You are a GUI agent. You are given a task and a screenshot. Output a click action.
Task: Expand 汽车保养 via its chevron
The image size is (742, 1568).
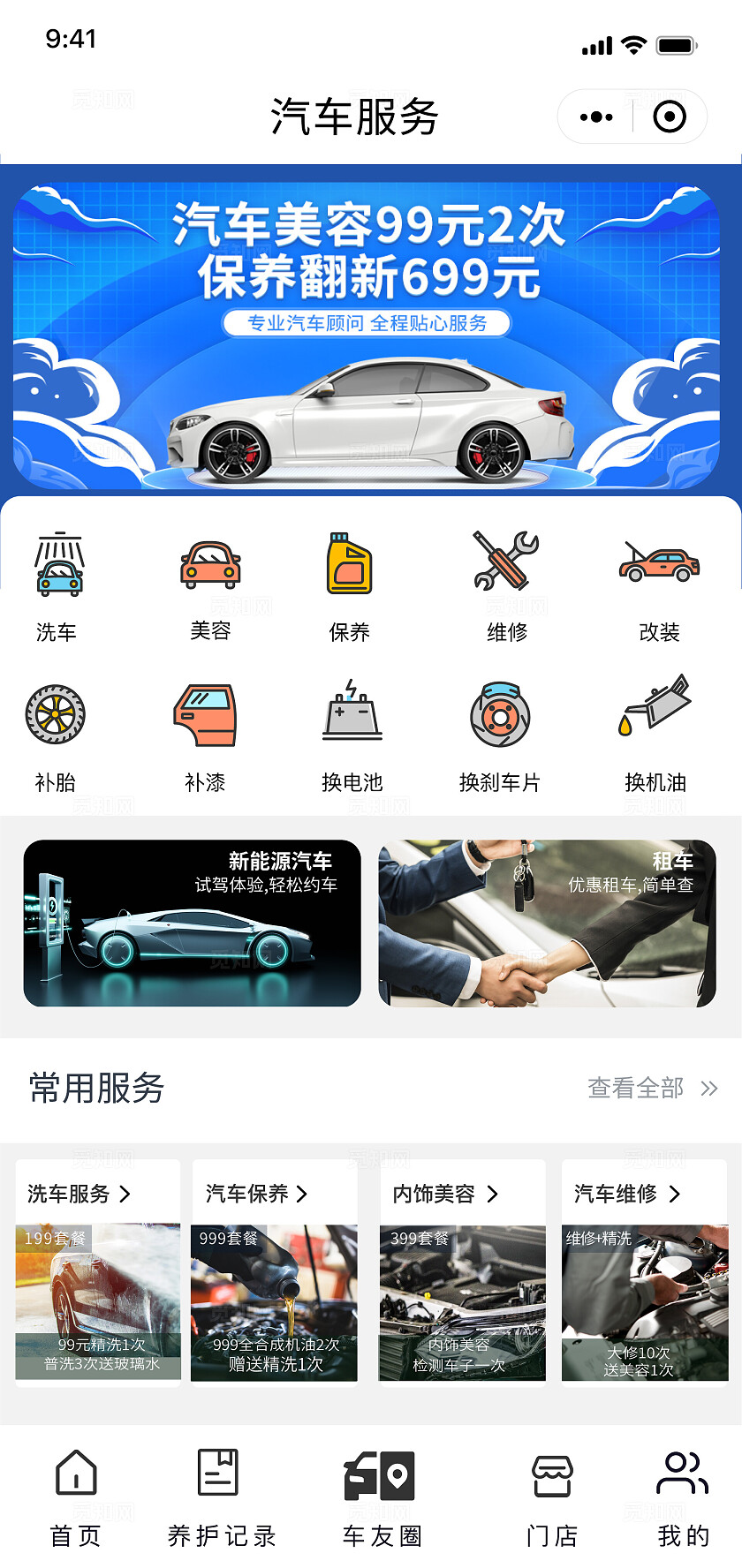pos(304,1194)
